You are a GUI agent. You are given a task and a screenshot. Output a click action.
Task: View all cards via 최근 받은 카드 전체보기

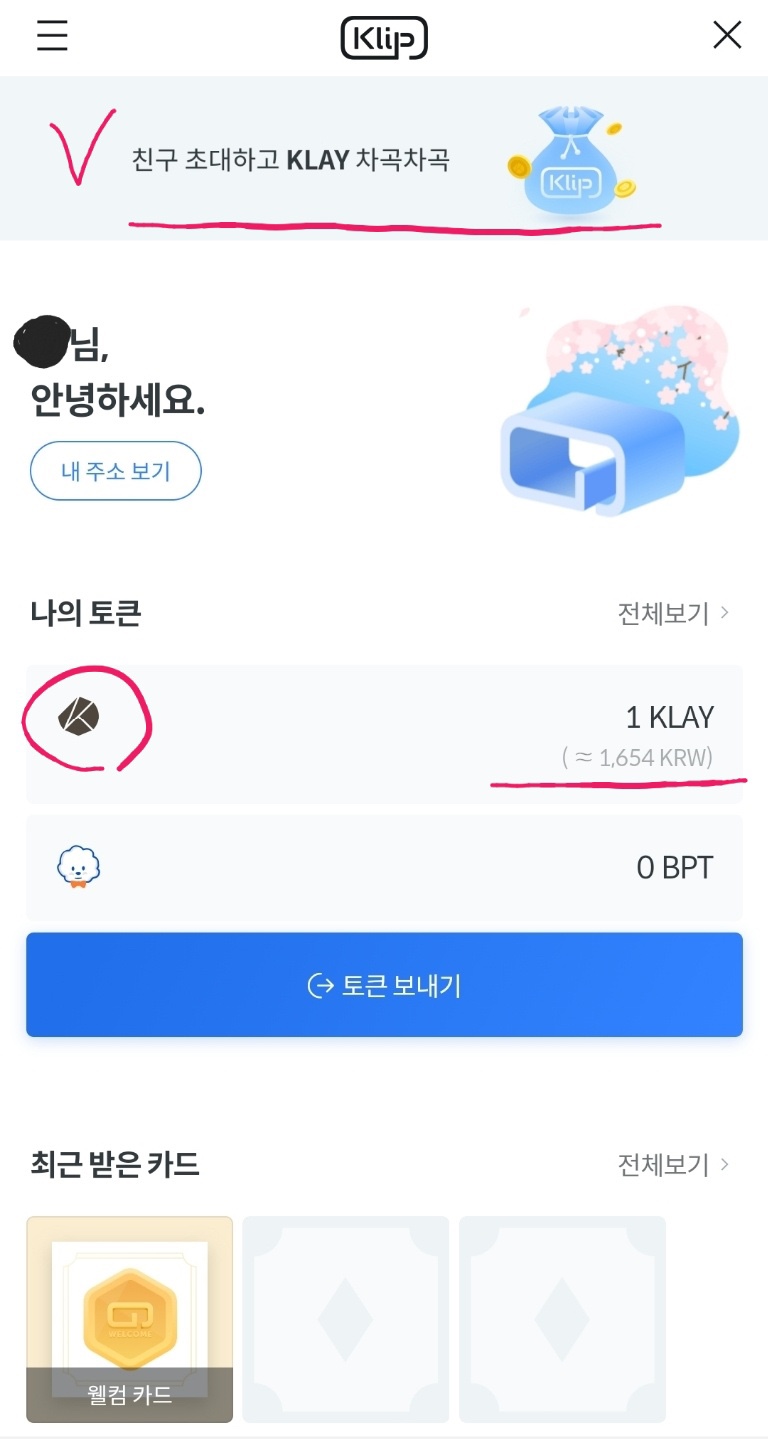673,1164
